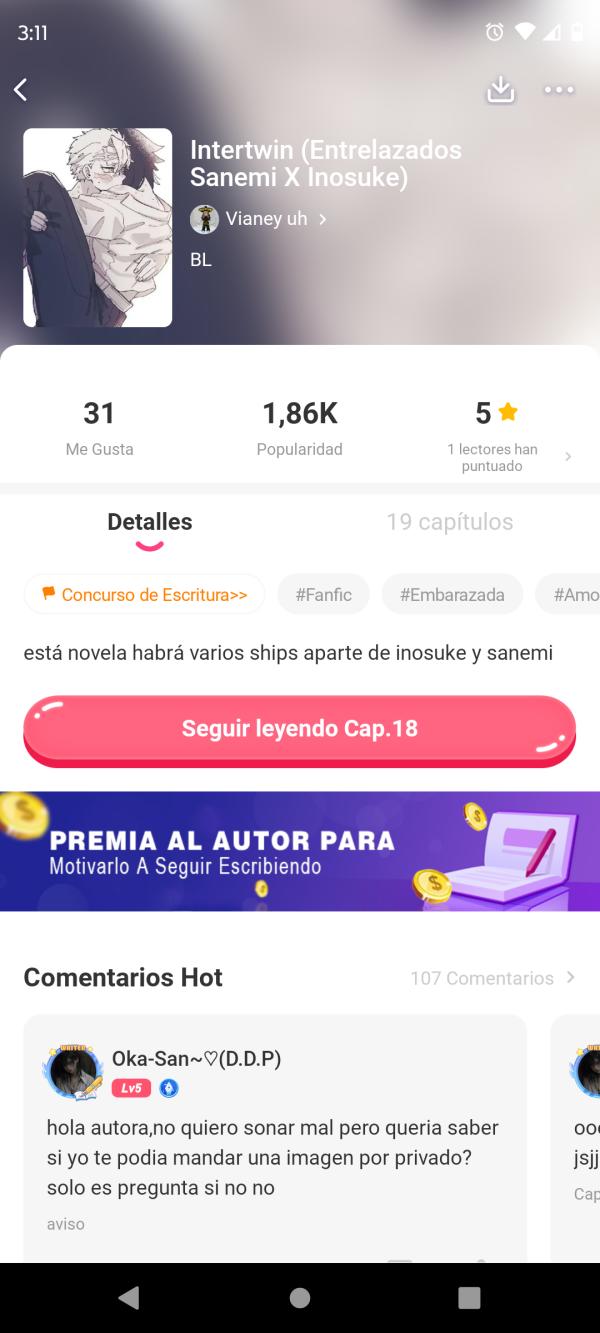Go back using the top arrow

pyautogui.click(x=21, y=90)
